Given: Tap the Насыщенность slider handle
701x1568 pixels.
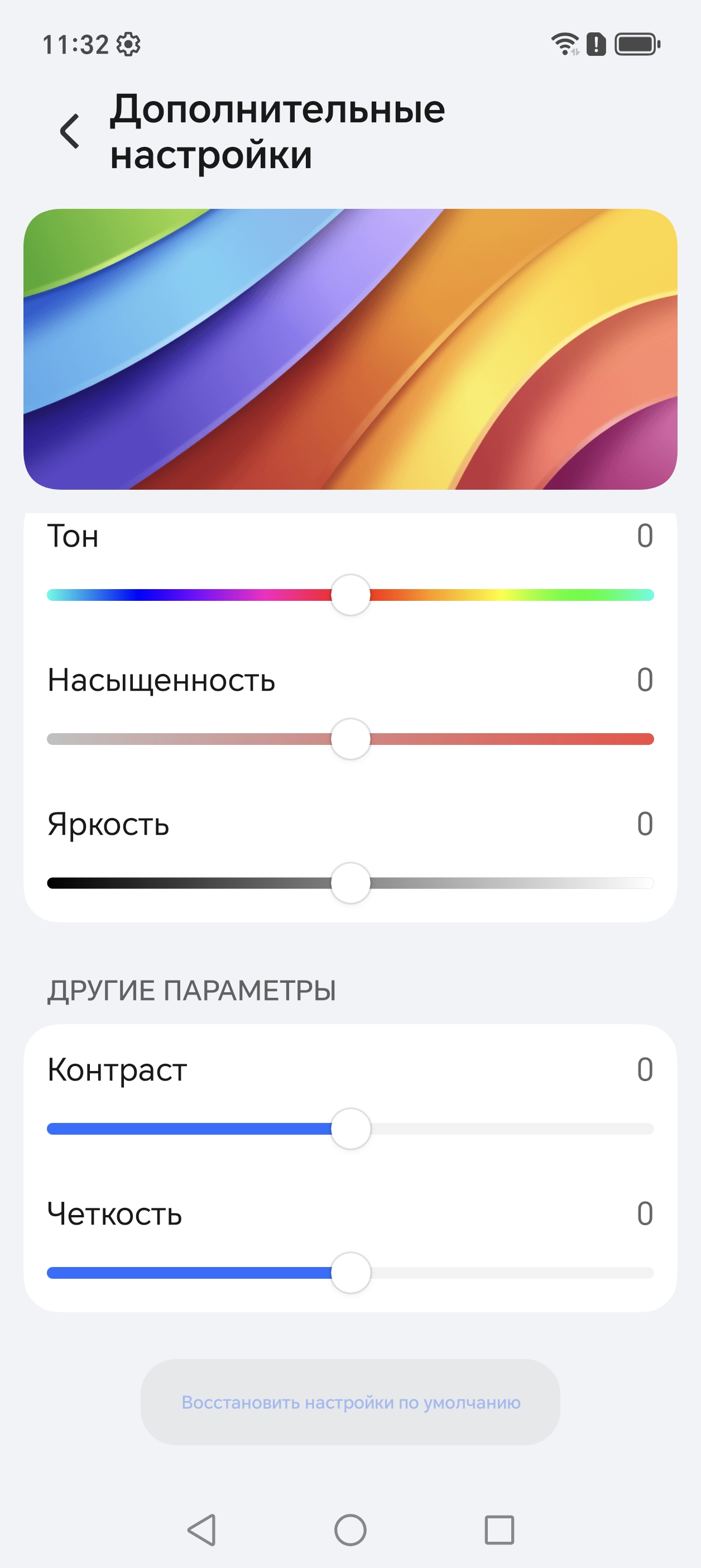Looking at the screenshot, I should (350, 739).
